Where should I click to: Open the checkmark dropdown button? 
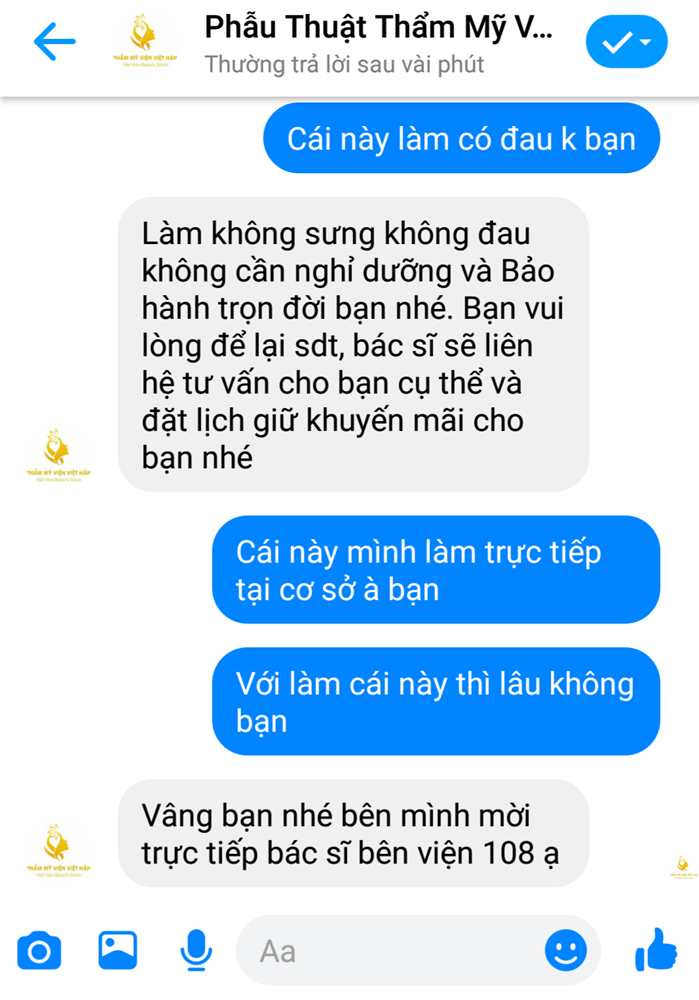pyautogui.click(x=626, y=42)
